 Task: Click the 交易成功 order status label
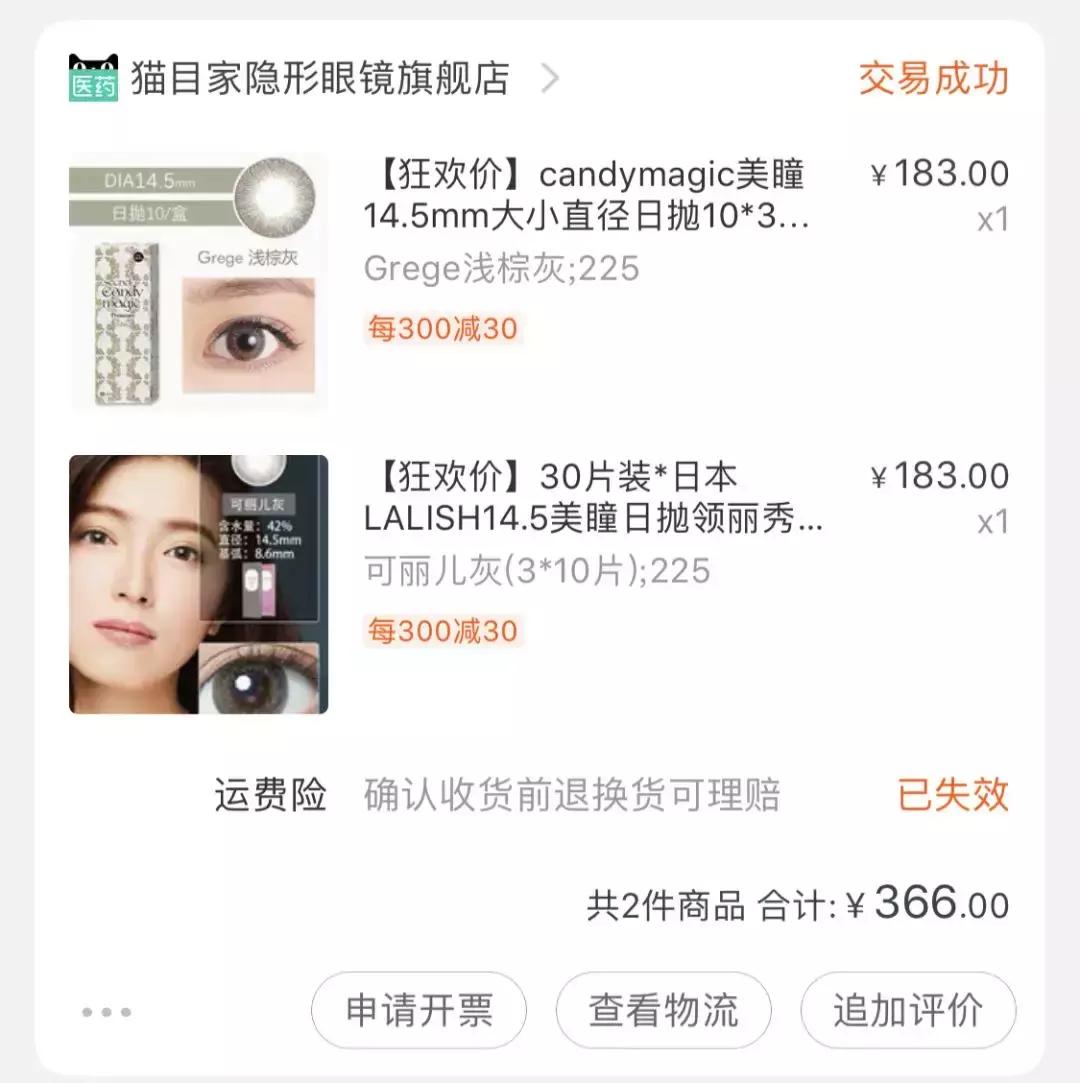point(931,77)
